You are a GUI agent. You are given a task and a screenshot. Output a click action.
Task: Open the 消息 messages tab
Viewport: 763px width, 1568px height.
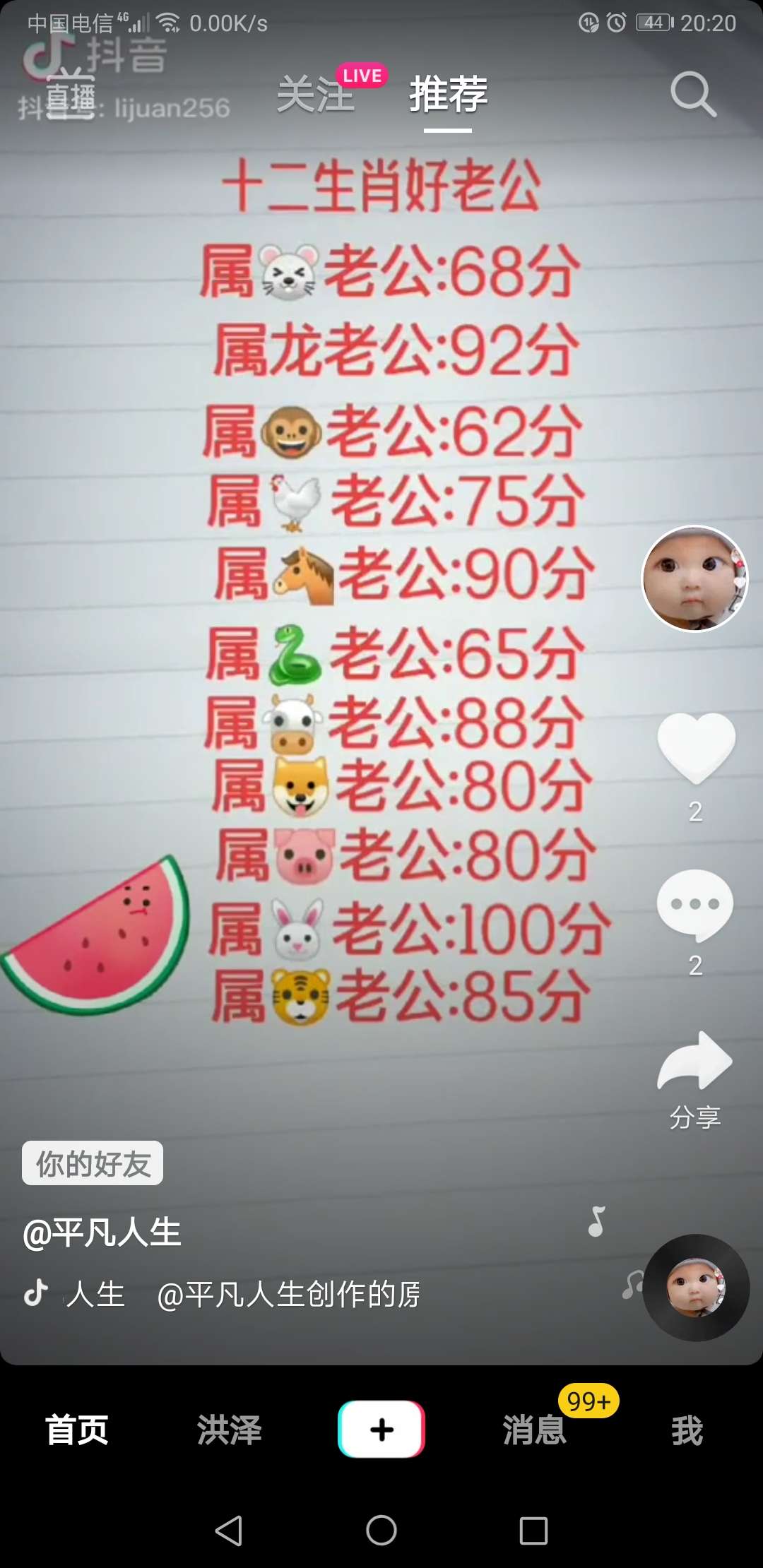tap(535, 1430)
